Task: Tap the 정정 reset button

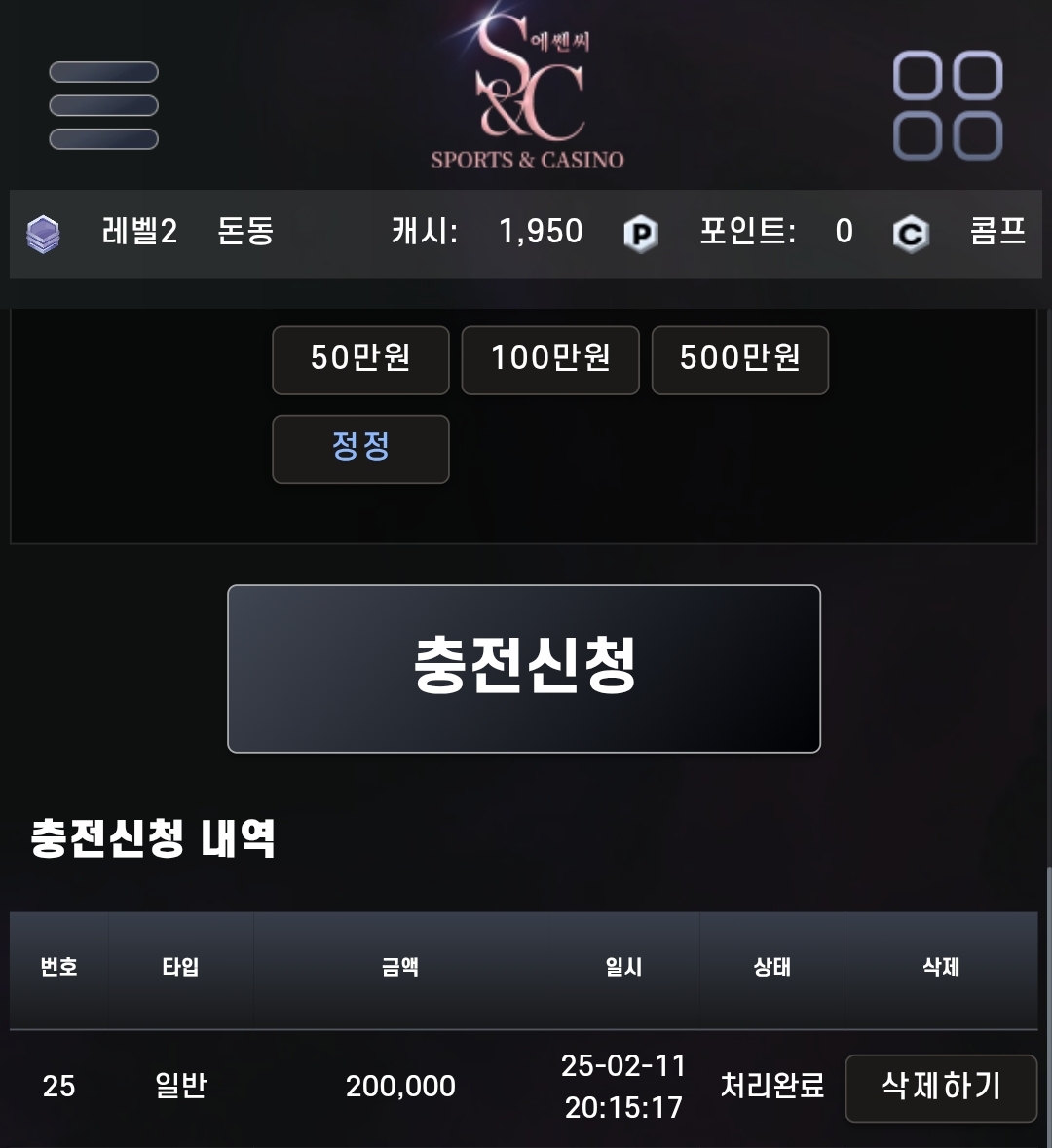Action: [360, 448]
